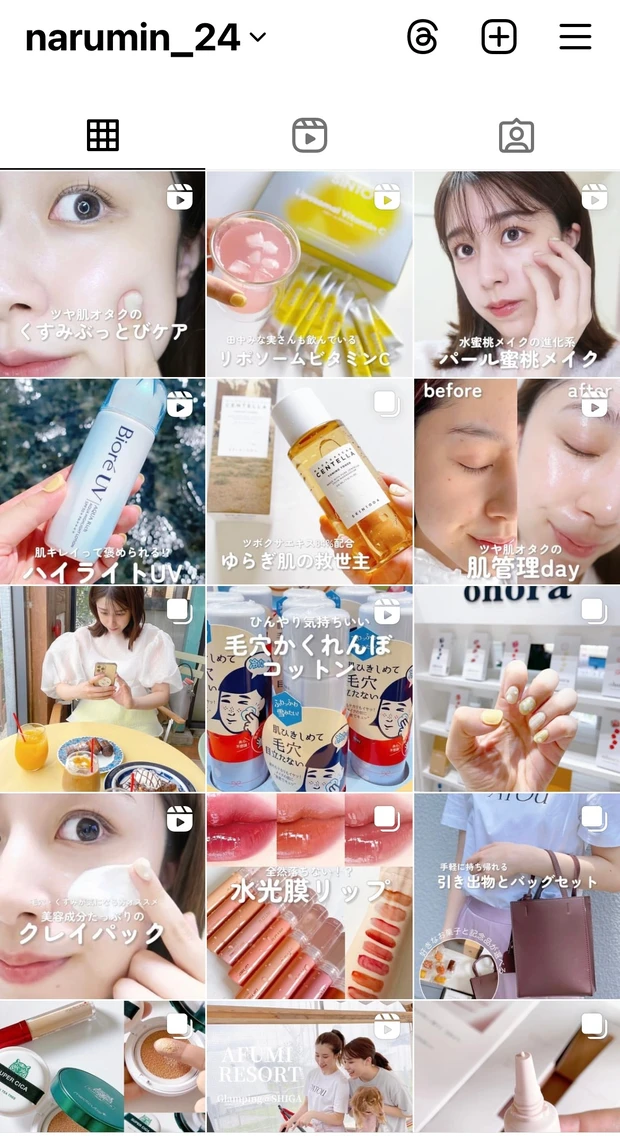Open the ハイライトUV Bioré reel
Screen dimensions: 620x1136
point(102,482)
